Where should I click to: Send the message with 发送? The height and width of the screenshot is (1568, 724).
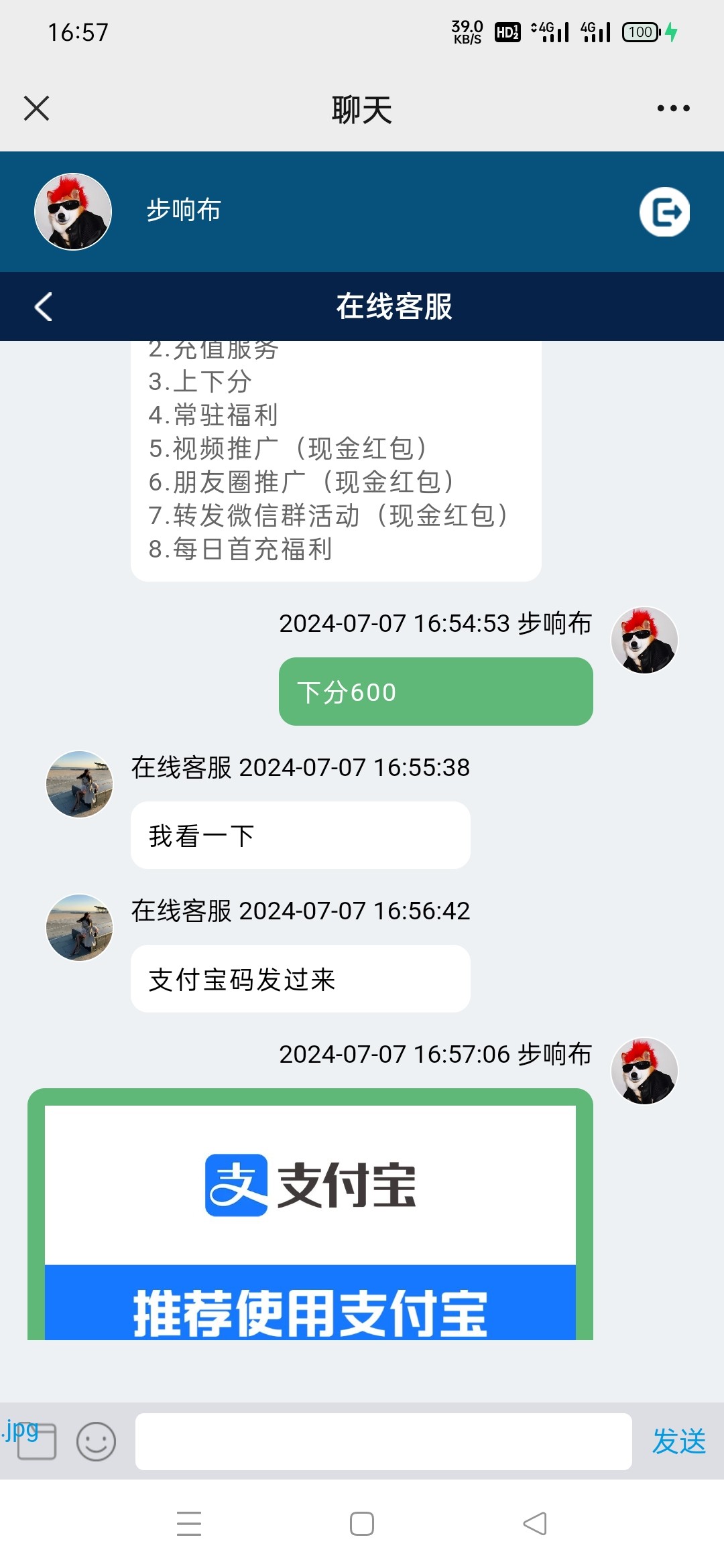(x=678, y=1441)
